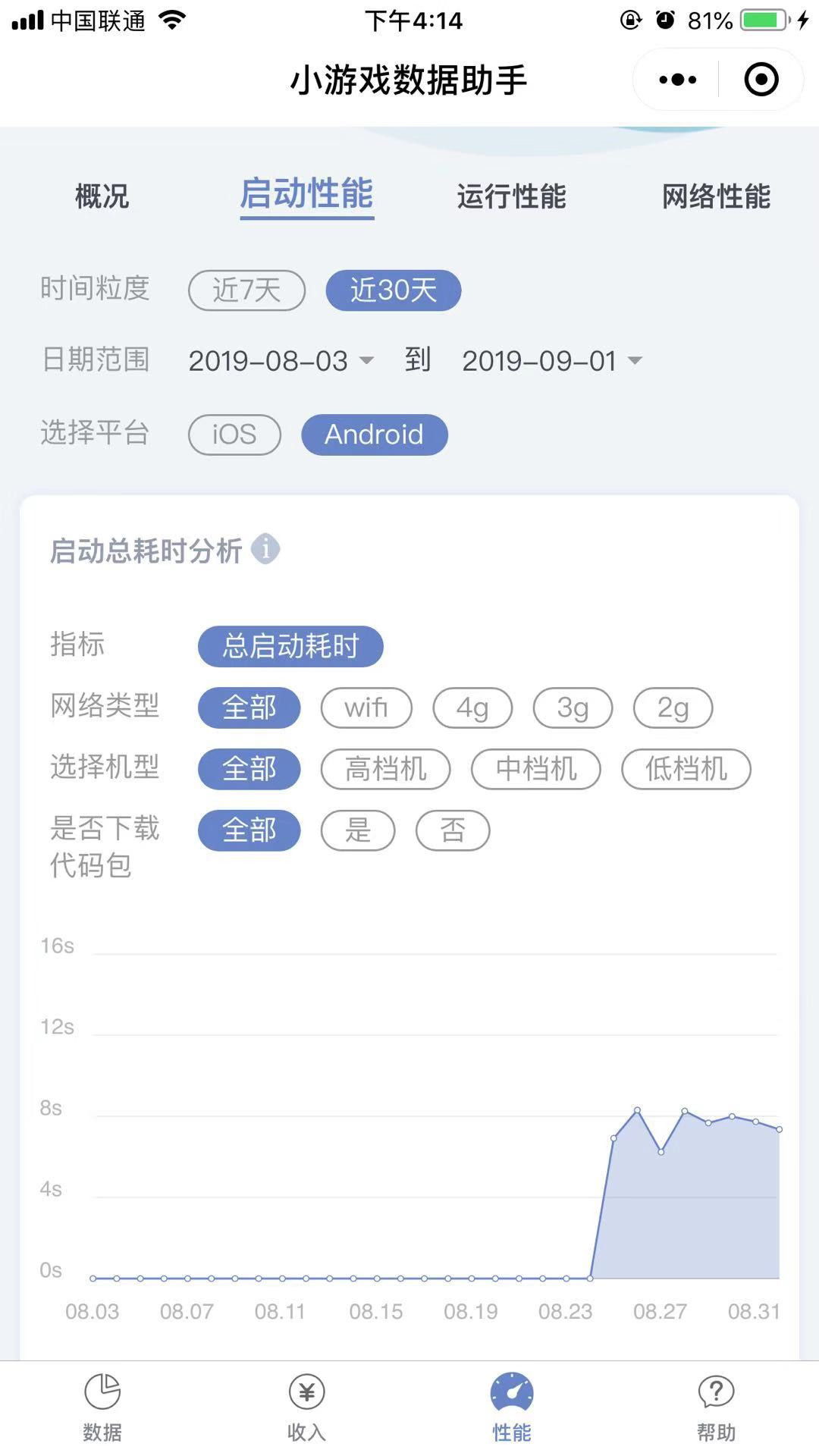819x1456 pixels.
Task: Go to the 数据 bottom tab
Action: [102, 1407]
